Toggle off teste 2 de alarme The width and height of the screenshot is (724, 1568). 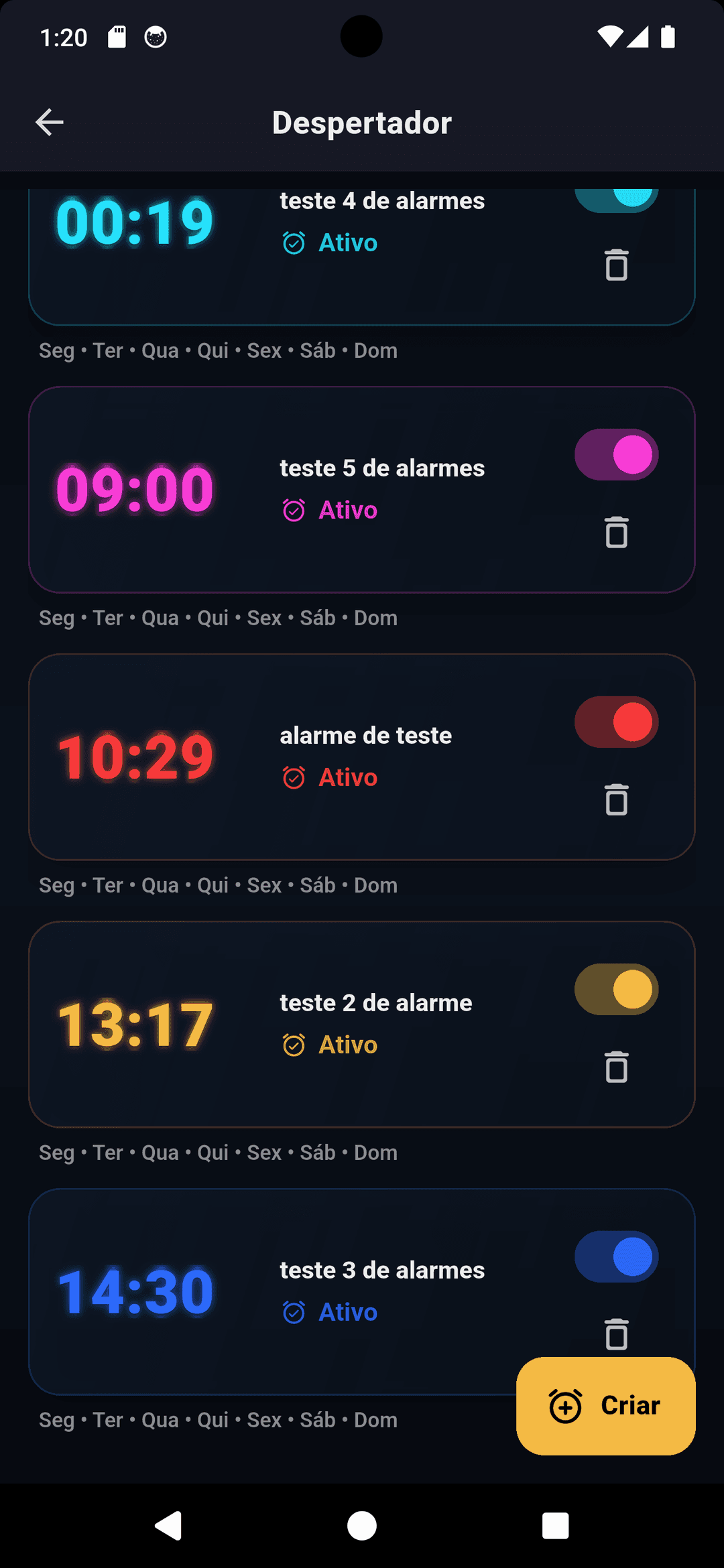[615, 988]
